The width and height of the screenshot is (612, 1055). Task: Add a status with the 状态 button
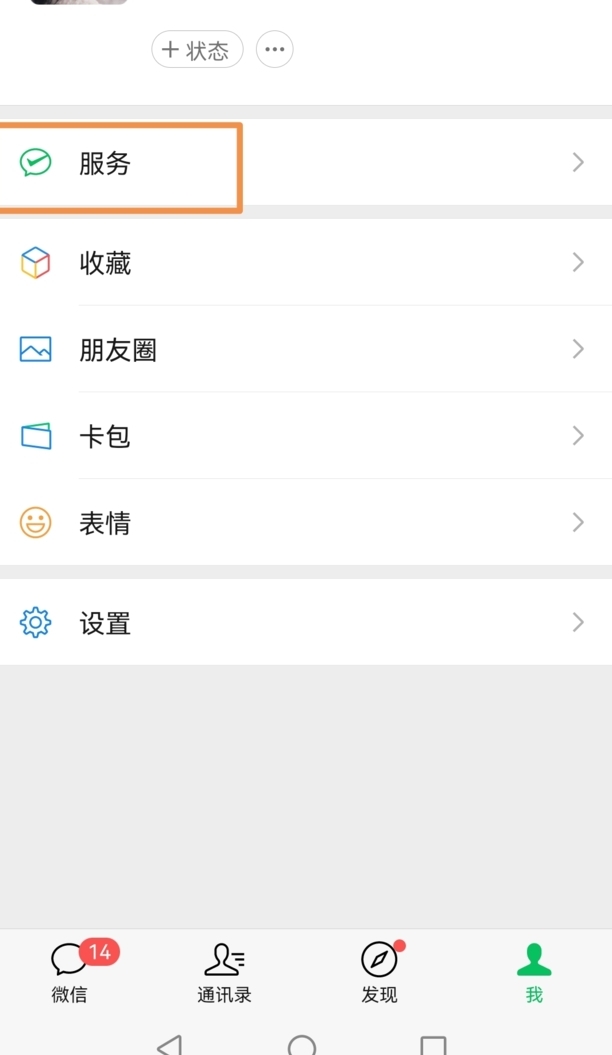(x=197, y=50)
